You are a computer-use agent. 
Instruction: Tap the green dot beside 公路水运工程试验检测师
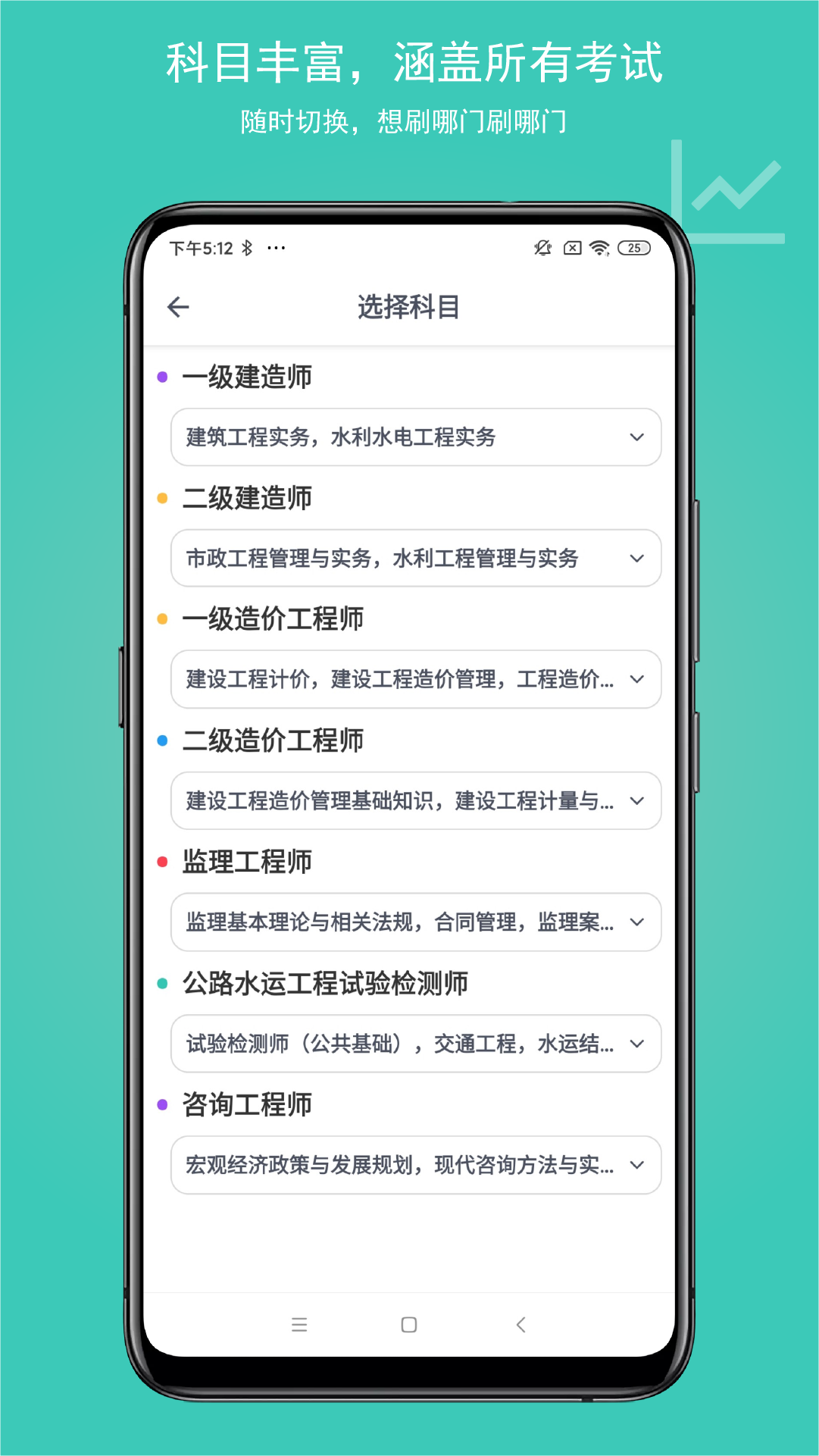[x=162, y=983]
